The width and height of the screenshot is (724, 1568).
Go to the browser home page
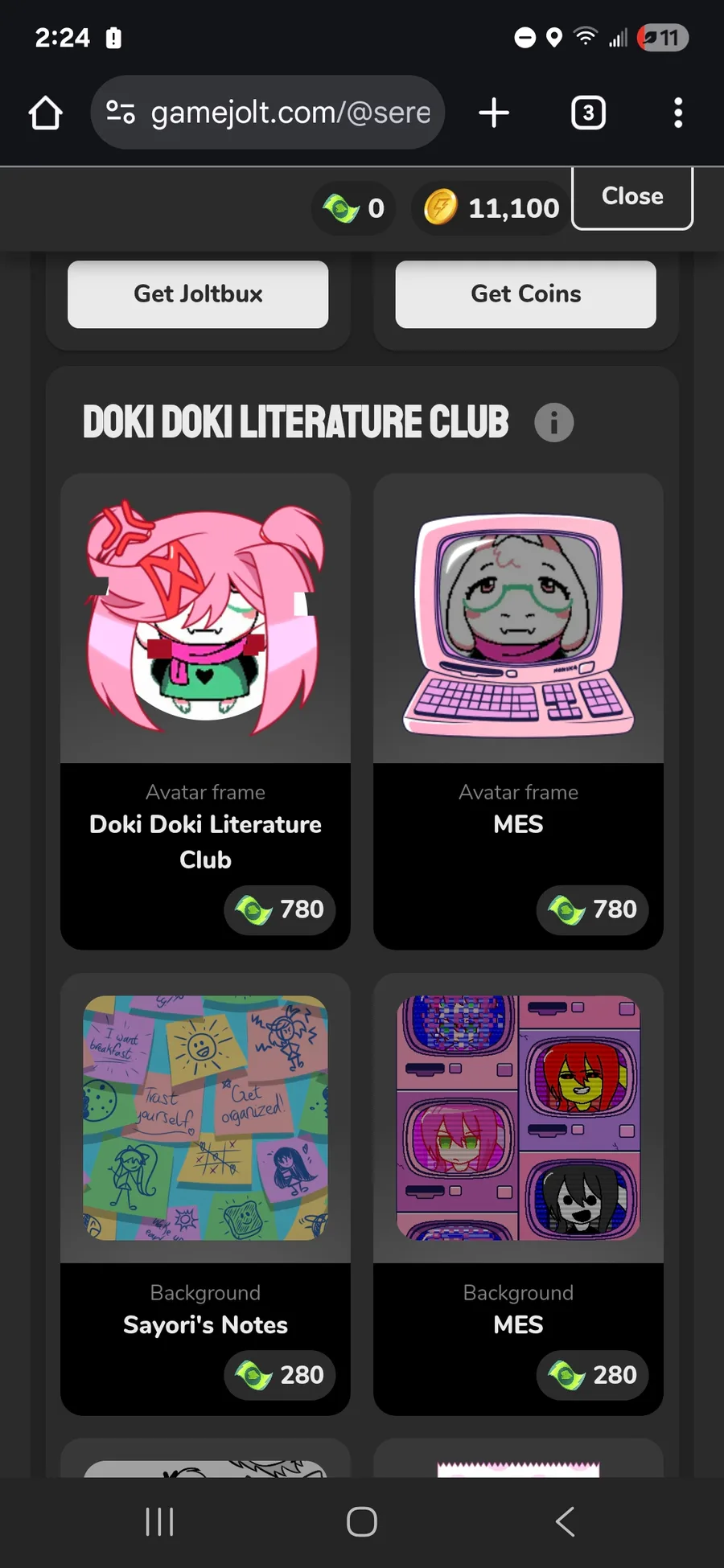pyautogui.click(x=46, y=113)
